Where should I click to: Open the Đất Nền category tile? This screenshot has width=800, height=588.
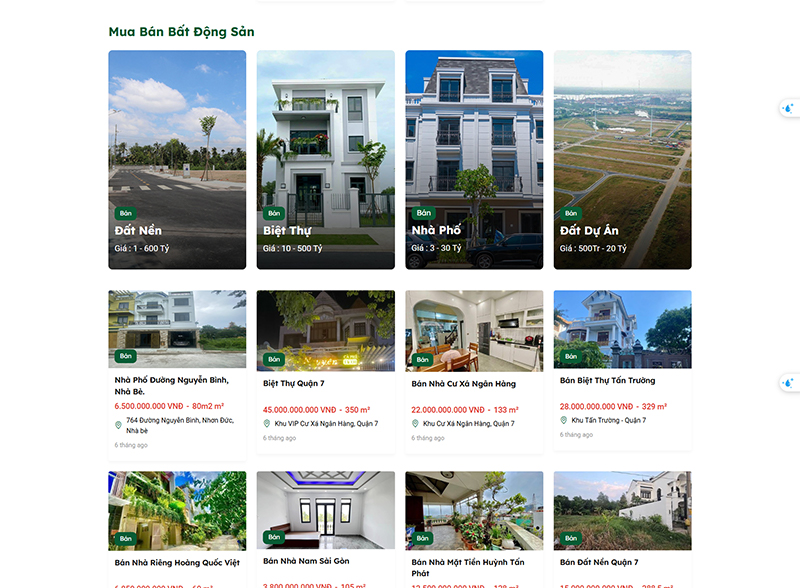(177, 160)
